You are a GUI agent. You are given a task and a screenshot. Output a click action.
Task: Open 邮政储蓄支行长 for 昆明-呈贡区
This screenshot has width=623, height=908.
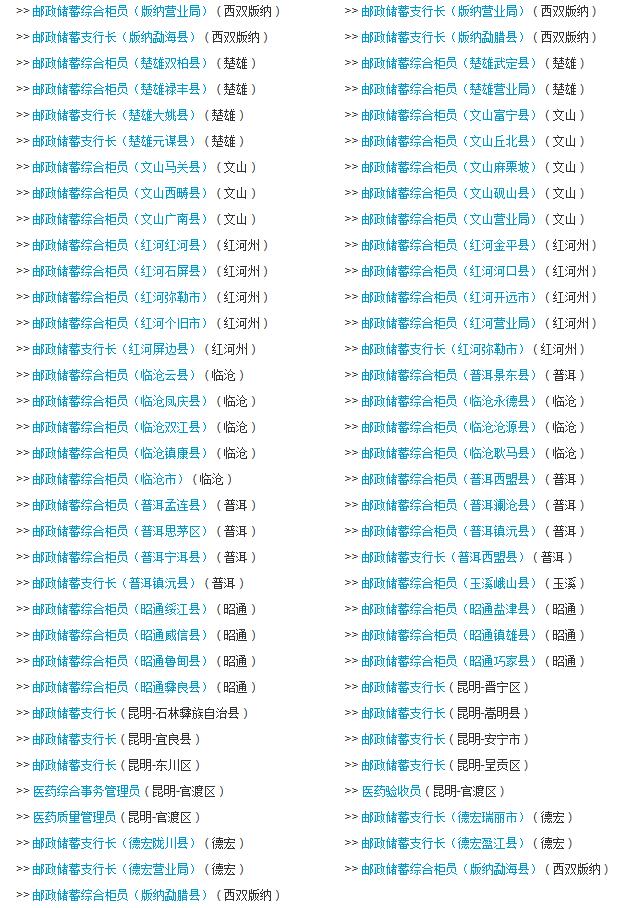click(x=403, y=765)
